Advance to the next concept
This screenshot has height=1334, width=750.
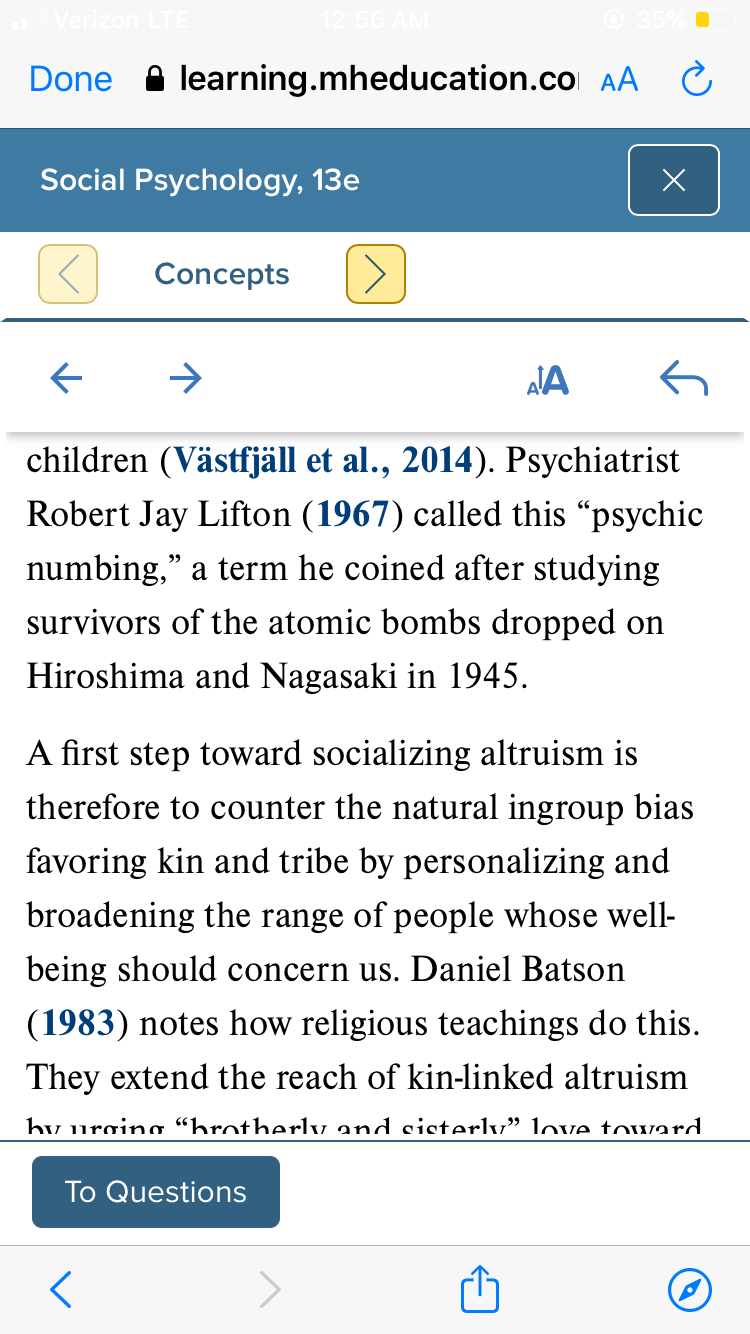click(x=376, y=274)
